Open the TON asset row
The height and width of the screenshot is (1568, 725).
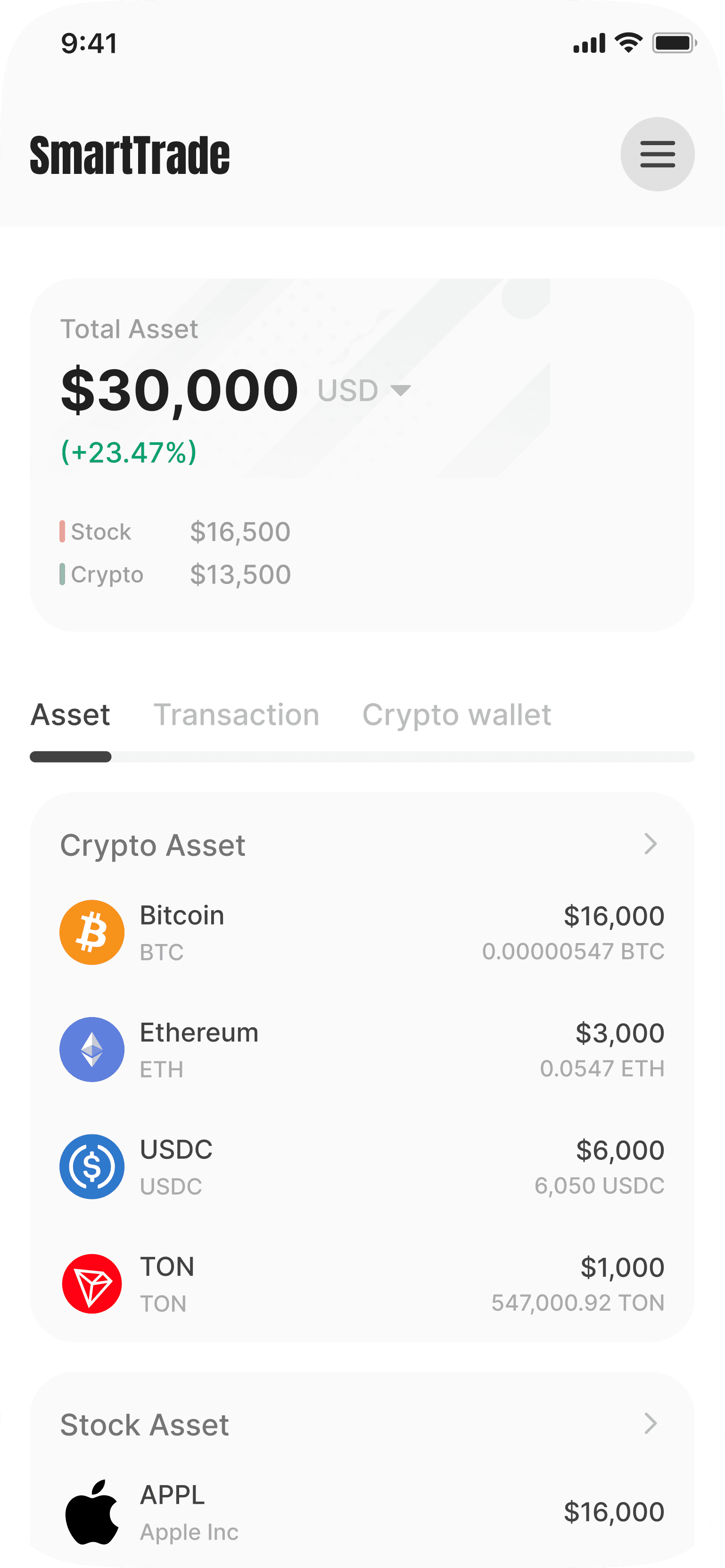pyautogui.click(x=362, y=1284)
